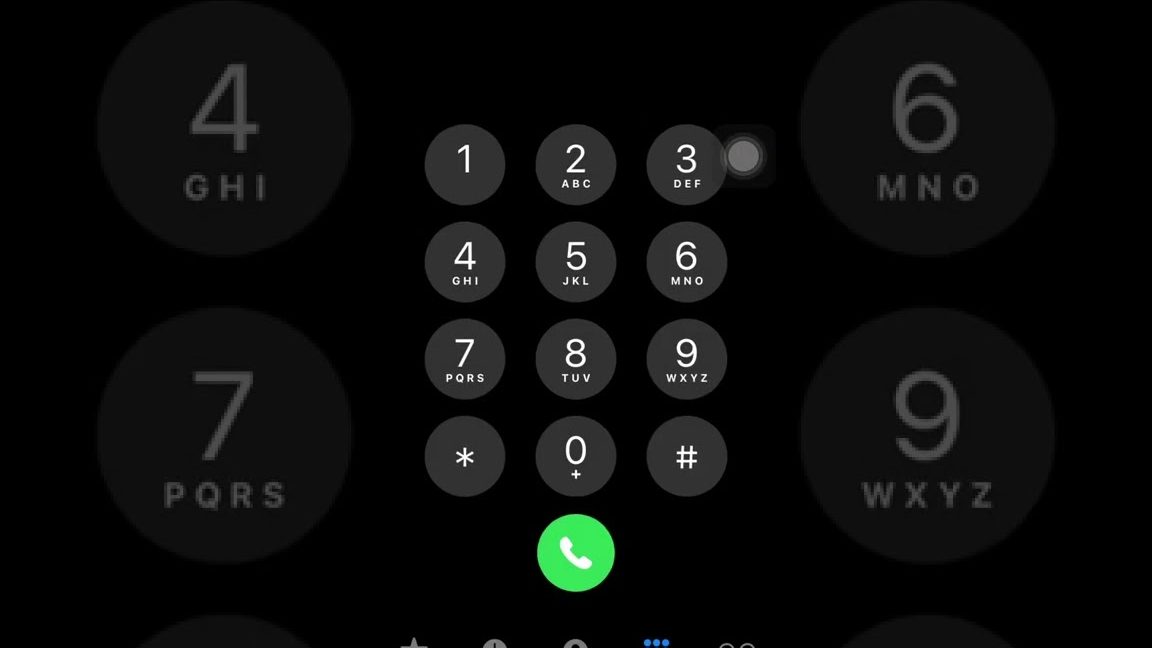Tap the hash key
The width and height of the screenshot is (1152, 648).
tap(686, 457)
